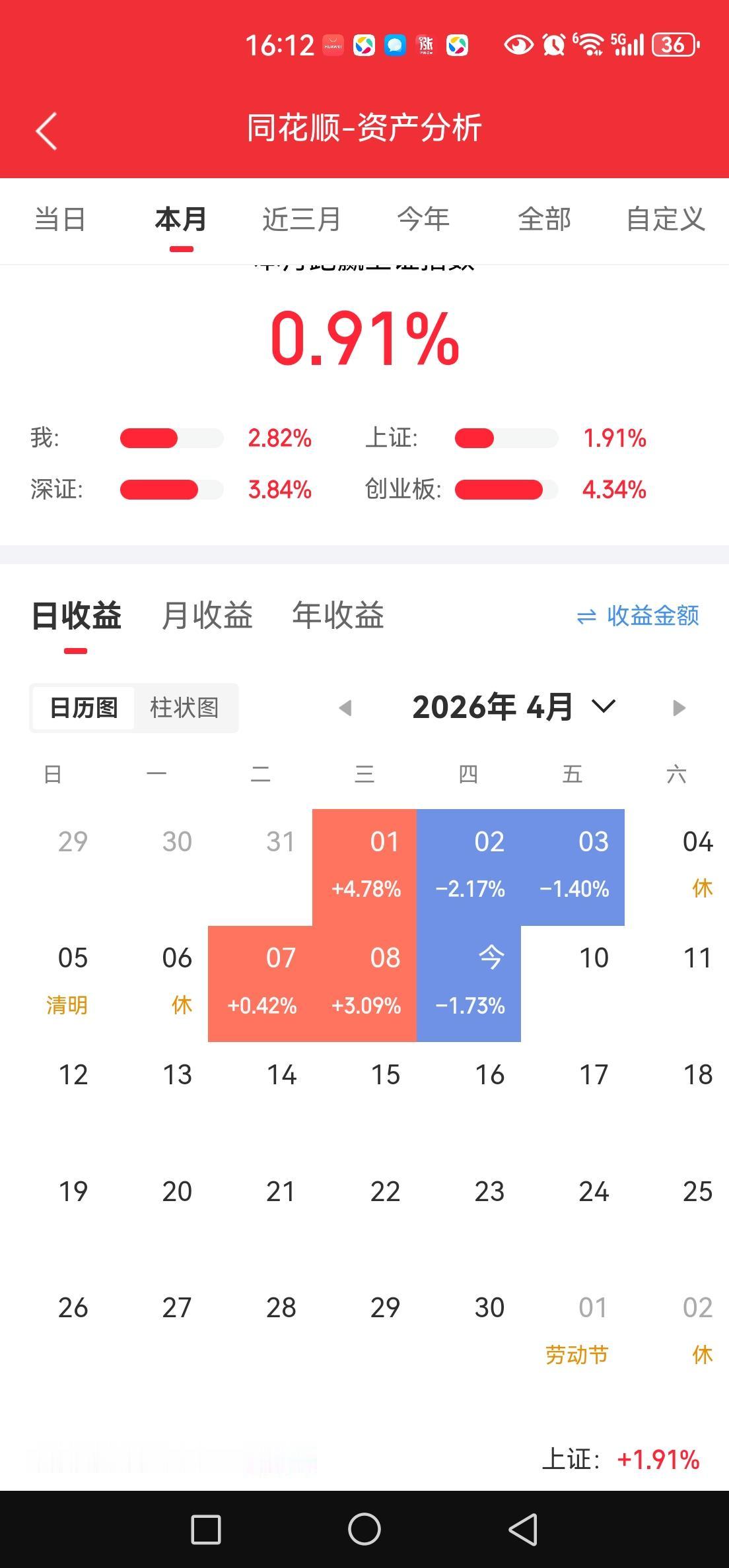This screenshot has width=729, height=1568.
Task: Tap the back arrow to exit 资产分析
Action: [46, 130]
